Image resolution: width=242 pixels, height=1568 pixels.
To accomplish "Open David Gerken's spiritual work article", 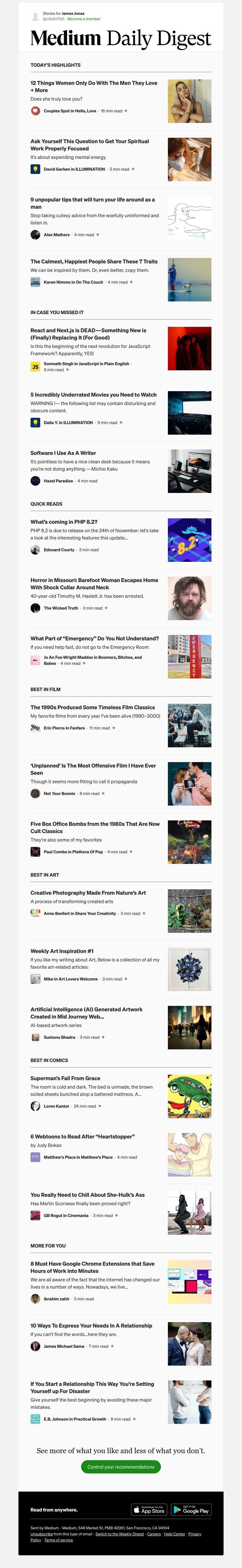I will pyautogui.click(x=90, y=145).
